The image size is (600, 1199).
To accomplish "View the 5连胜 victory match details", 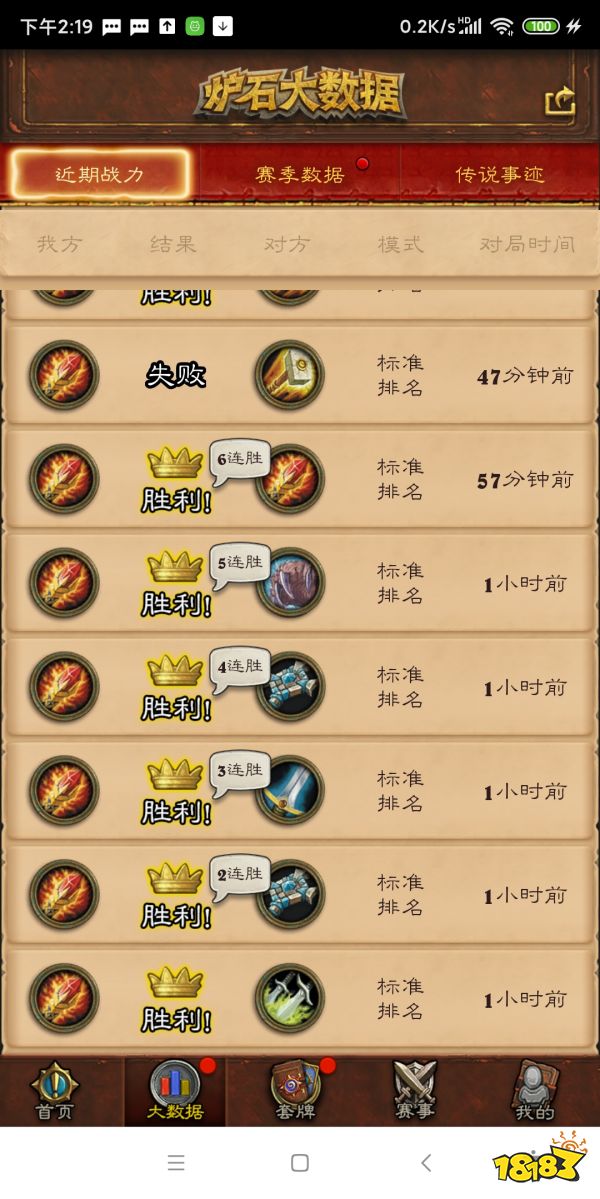I will click(x=300, y=583).
